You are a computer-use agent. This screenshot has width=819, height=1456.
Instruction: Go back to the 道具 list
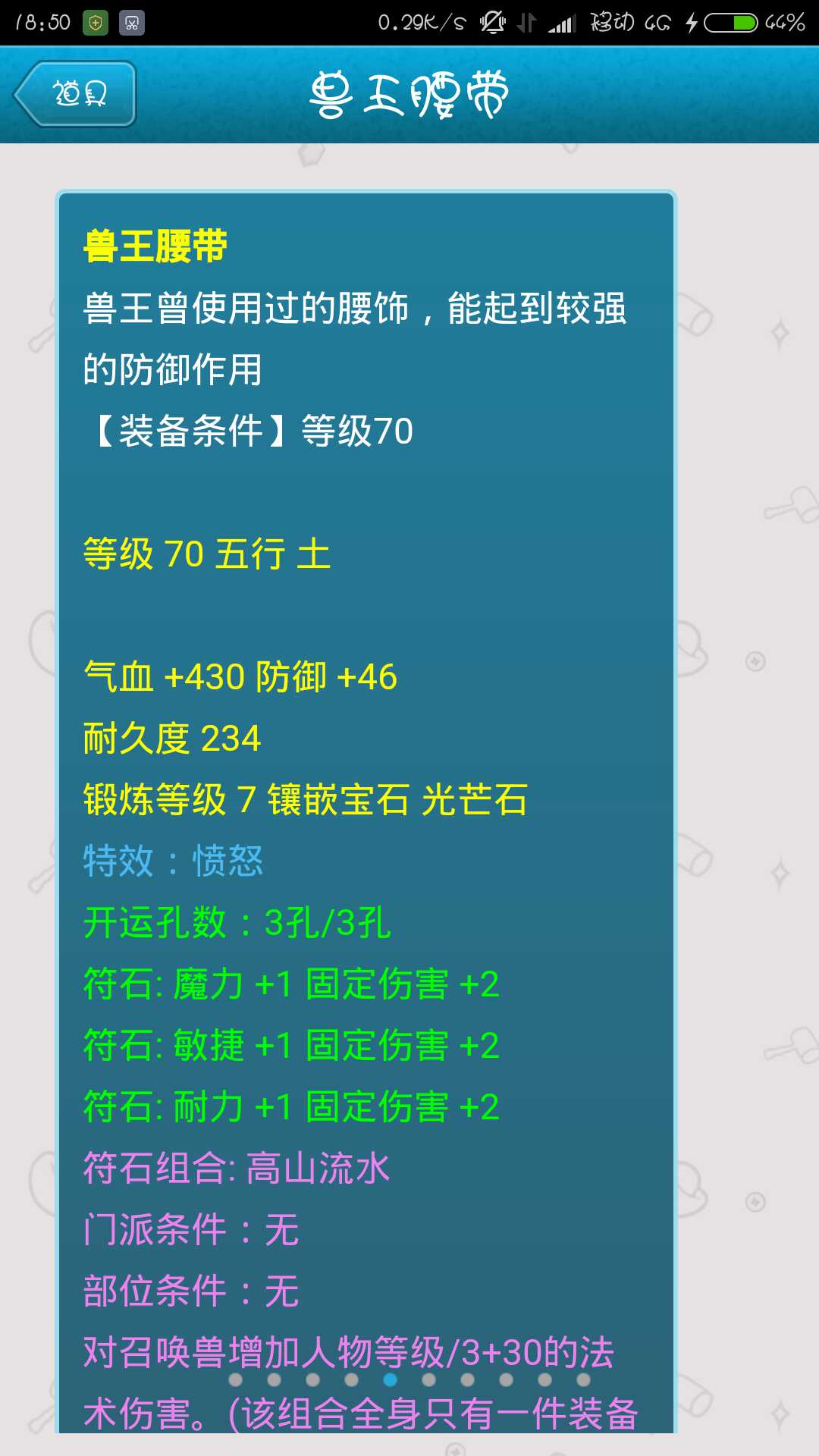tap(75, 94)
